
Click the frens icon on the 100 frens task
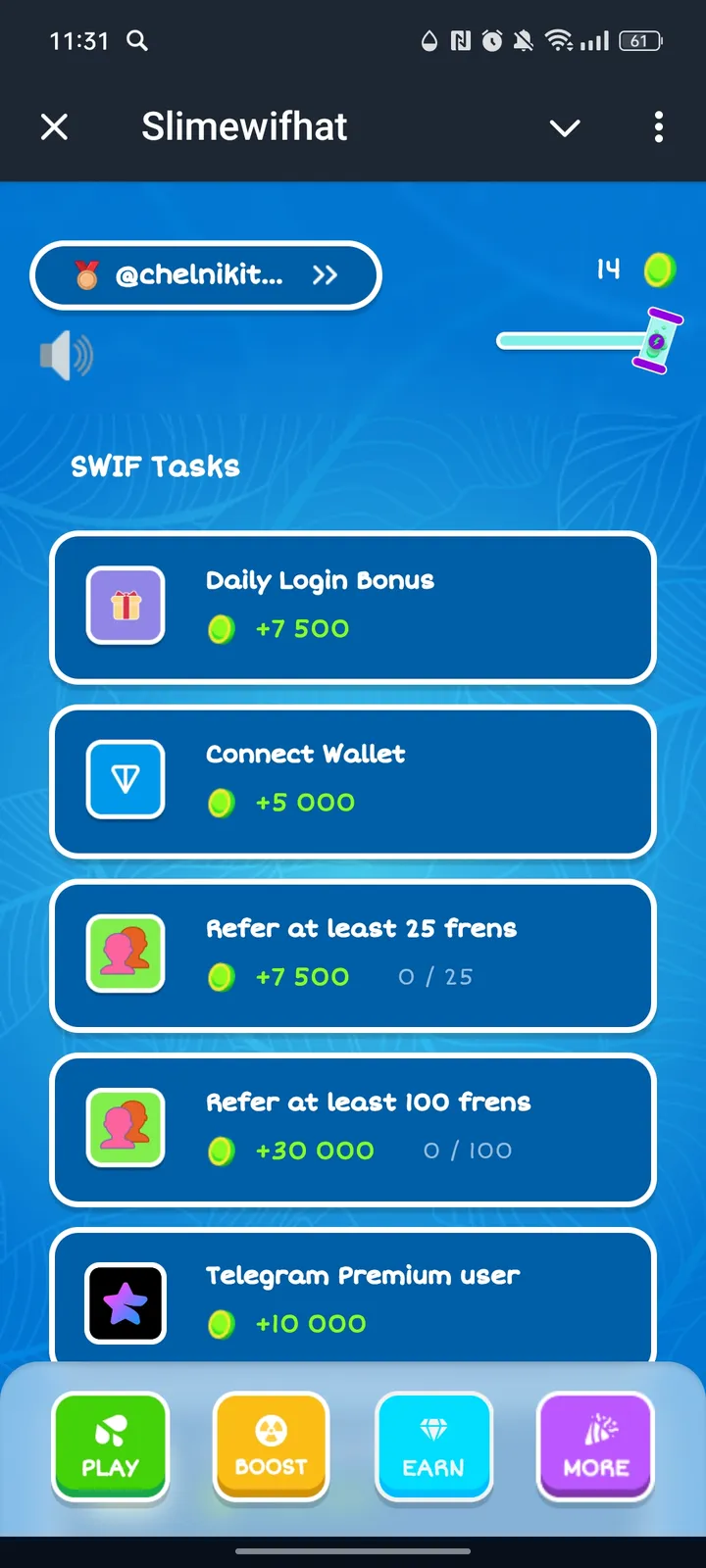126,1127
